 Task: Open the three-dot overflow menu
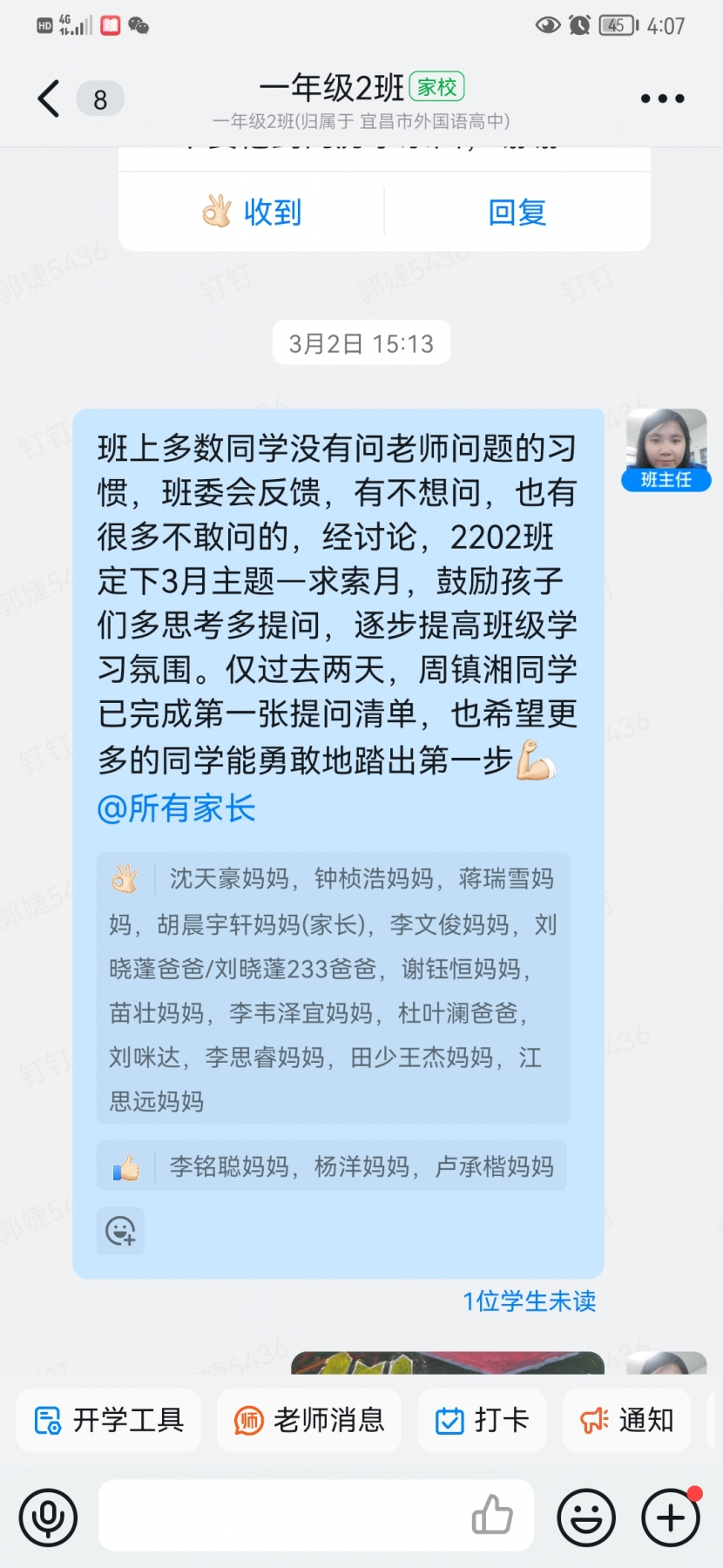[x=662, y=98]
